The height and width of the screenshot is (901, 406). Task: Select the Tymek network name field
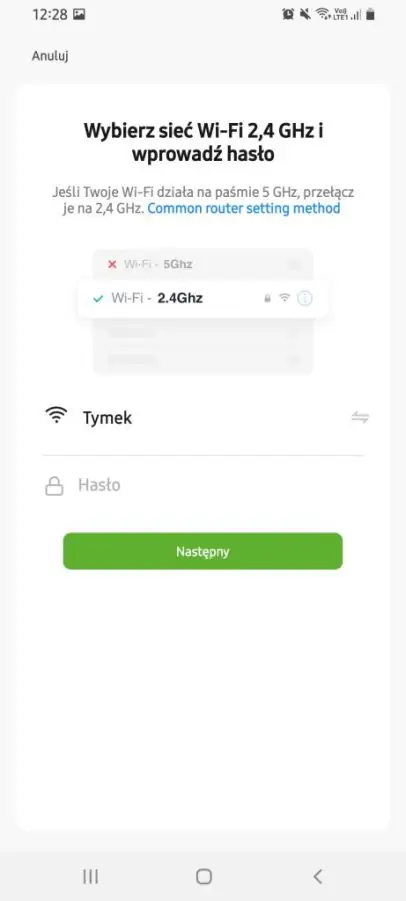203,418
